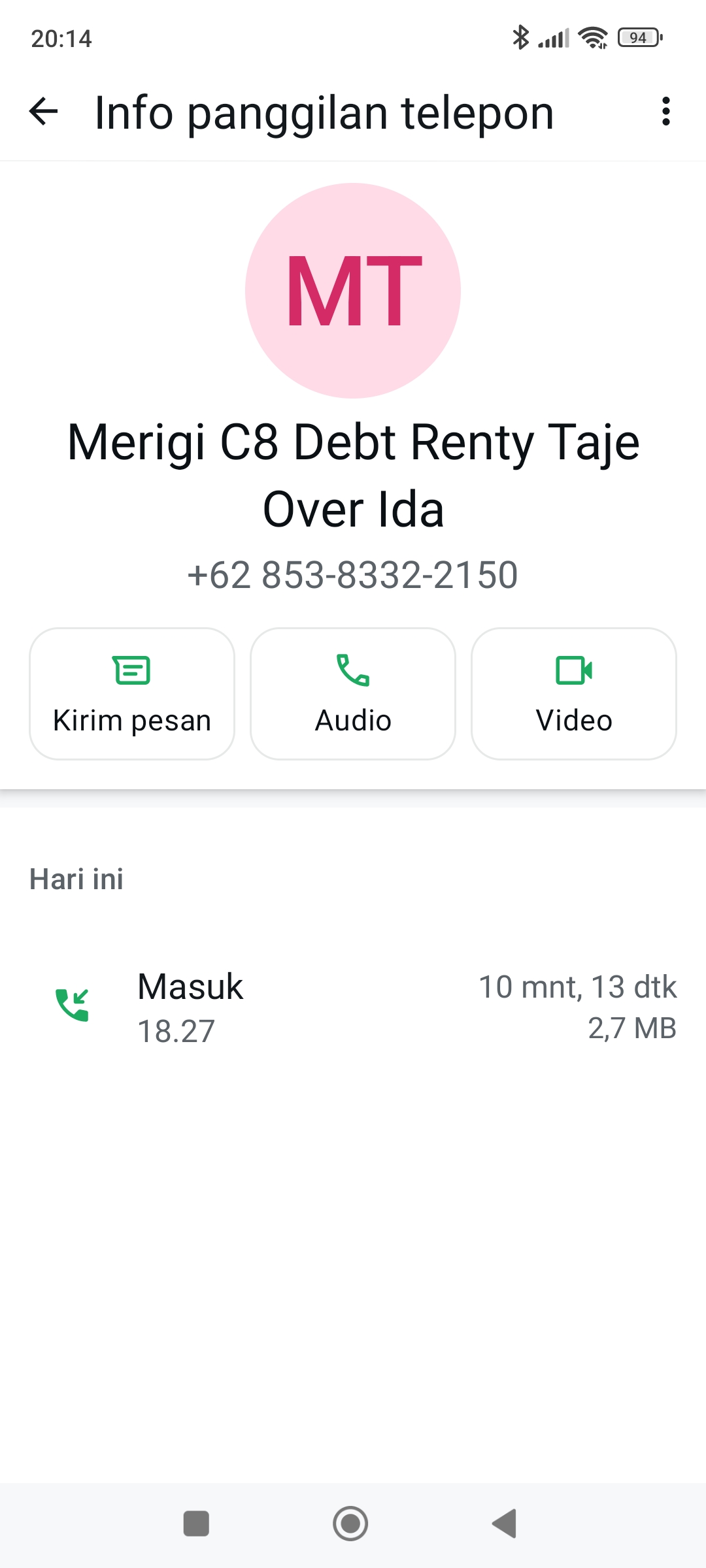Tap the Wi-Fi icon in the status bar
Image resolution: width=706 pixels, height=1568 pixels.
[x=592, y=37]
